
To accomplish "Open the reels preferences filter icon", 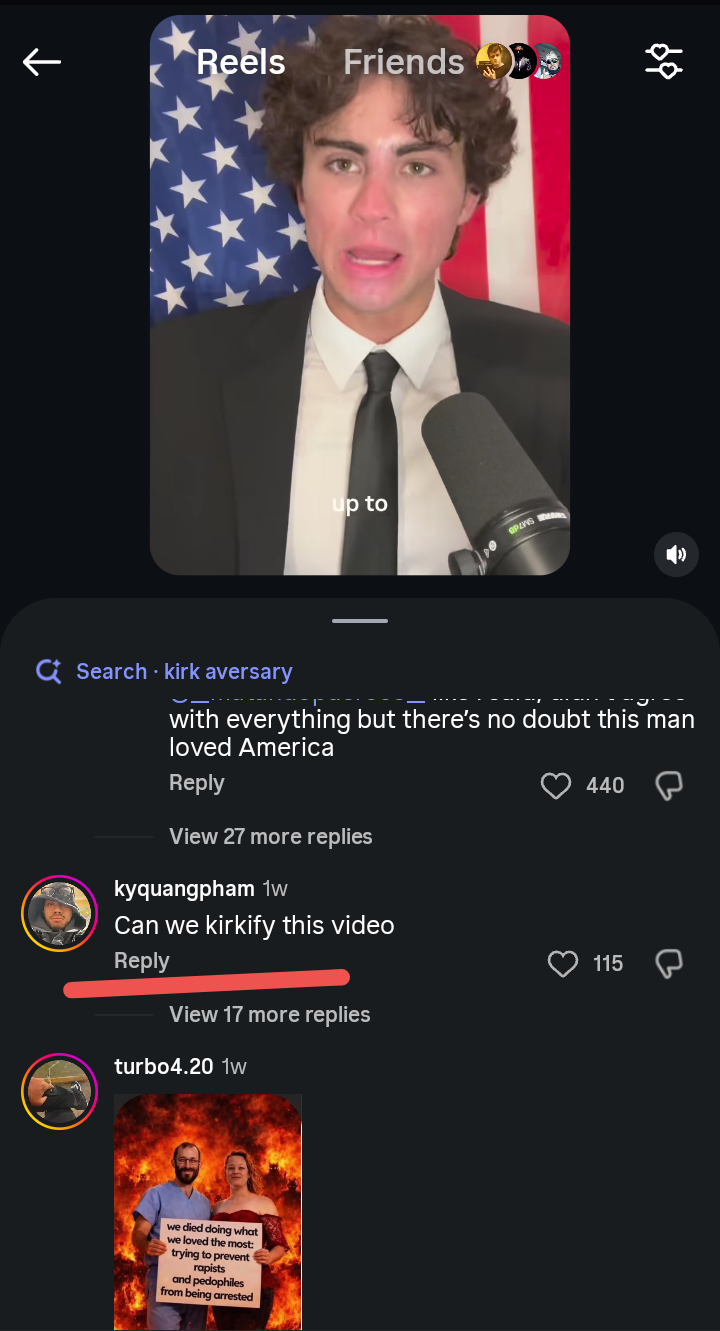I will (664, 62).
